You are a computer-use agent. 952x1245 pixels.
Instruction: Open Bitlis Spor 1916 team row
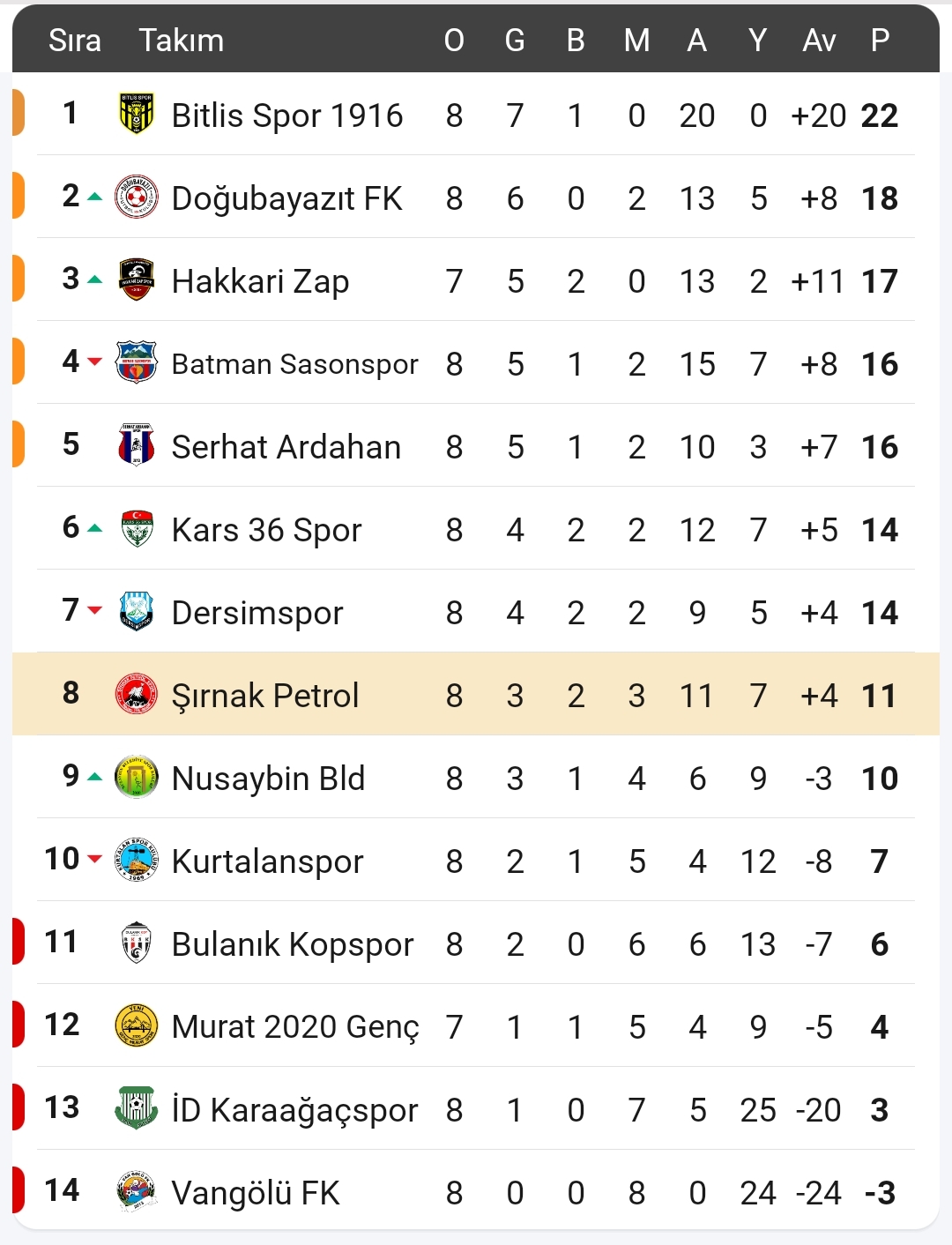coord(286,116)
